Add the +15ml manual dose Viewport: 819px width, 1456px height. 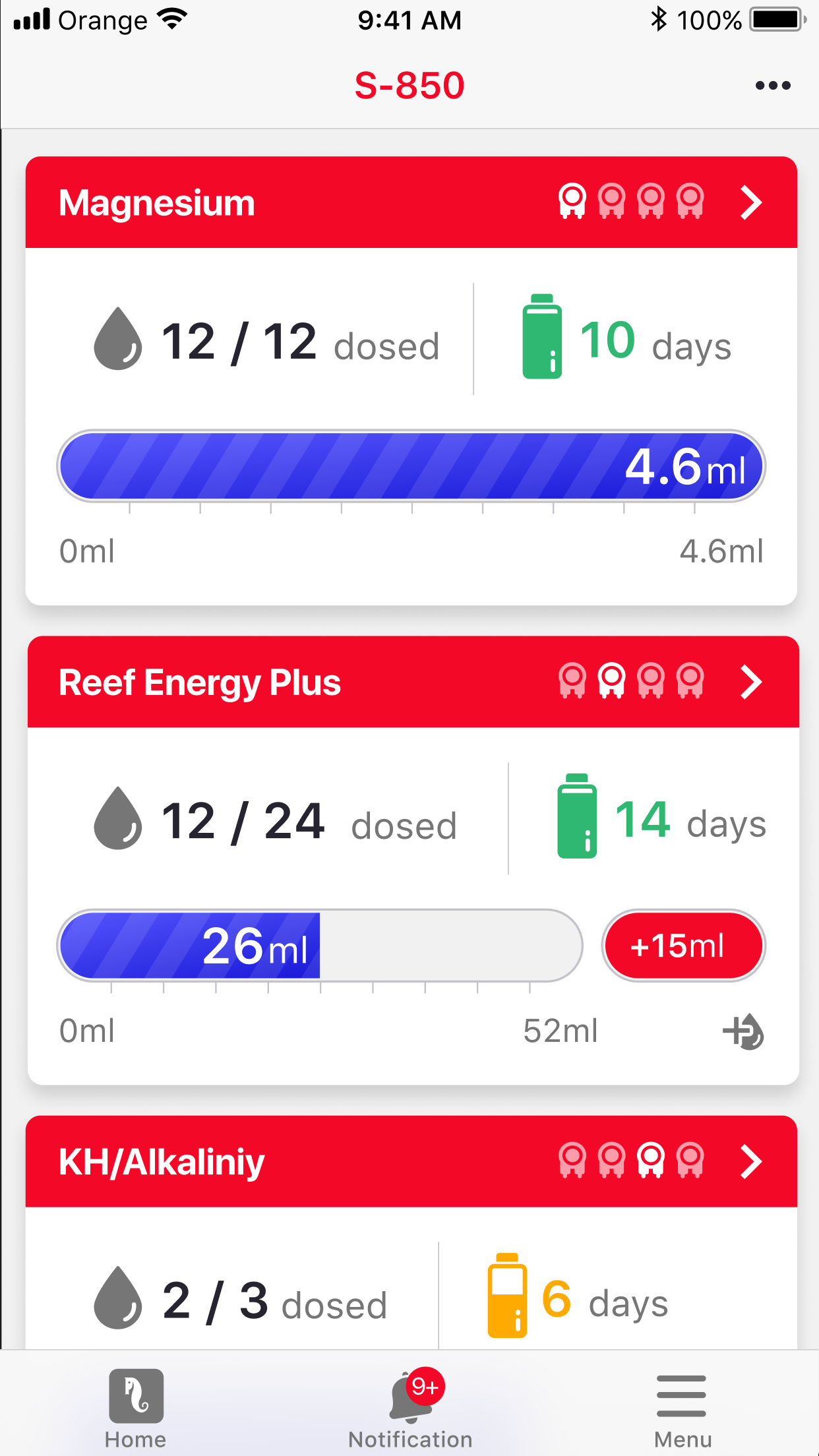[x=683, y=946]
